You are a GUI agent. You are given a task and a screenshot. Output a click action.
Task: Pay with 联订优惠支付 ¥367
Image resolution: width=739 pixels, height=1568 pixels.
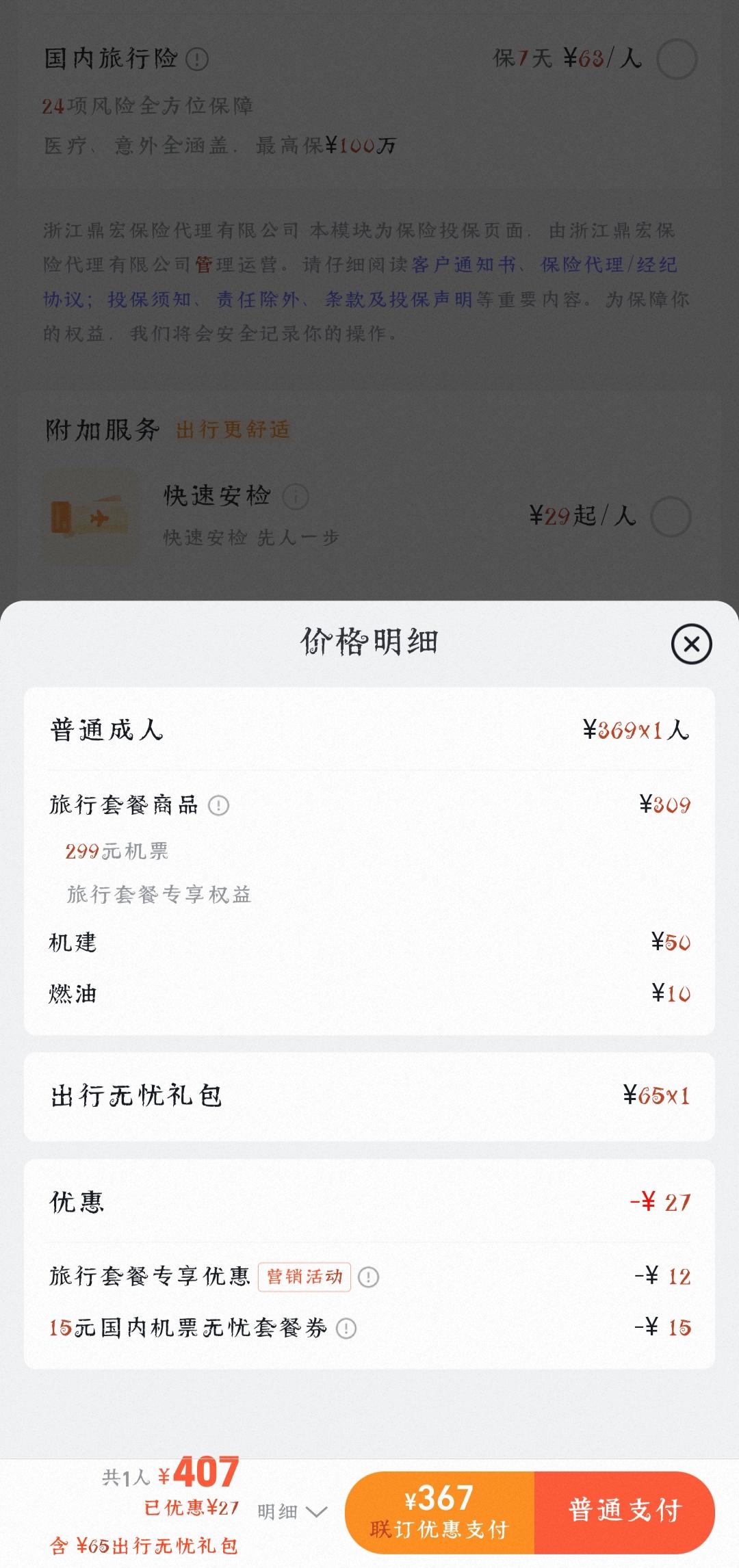click(x=439, y=1513)
